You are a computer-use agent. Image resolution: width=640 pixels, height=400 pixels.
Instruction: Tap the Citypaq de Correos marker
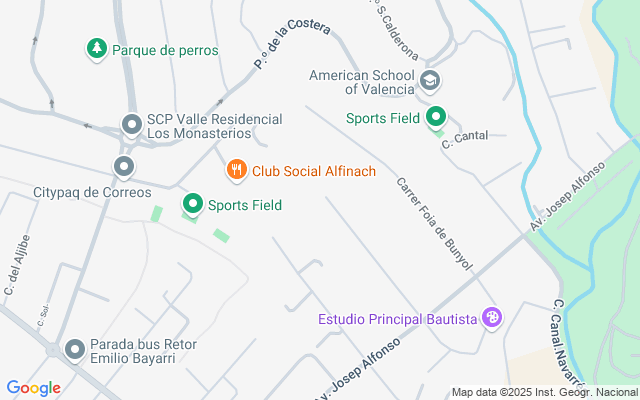pos(124,167)
